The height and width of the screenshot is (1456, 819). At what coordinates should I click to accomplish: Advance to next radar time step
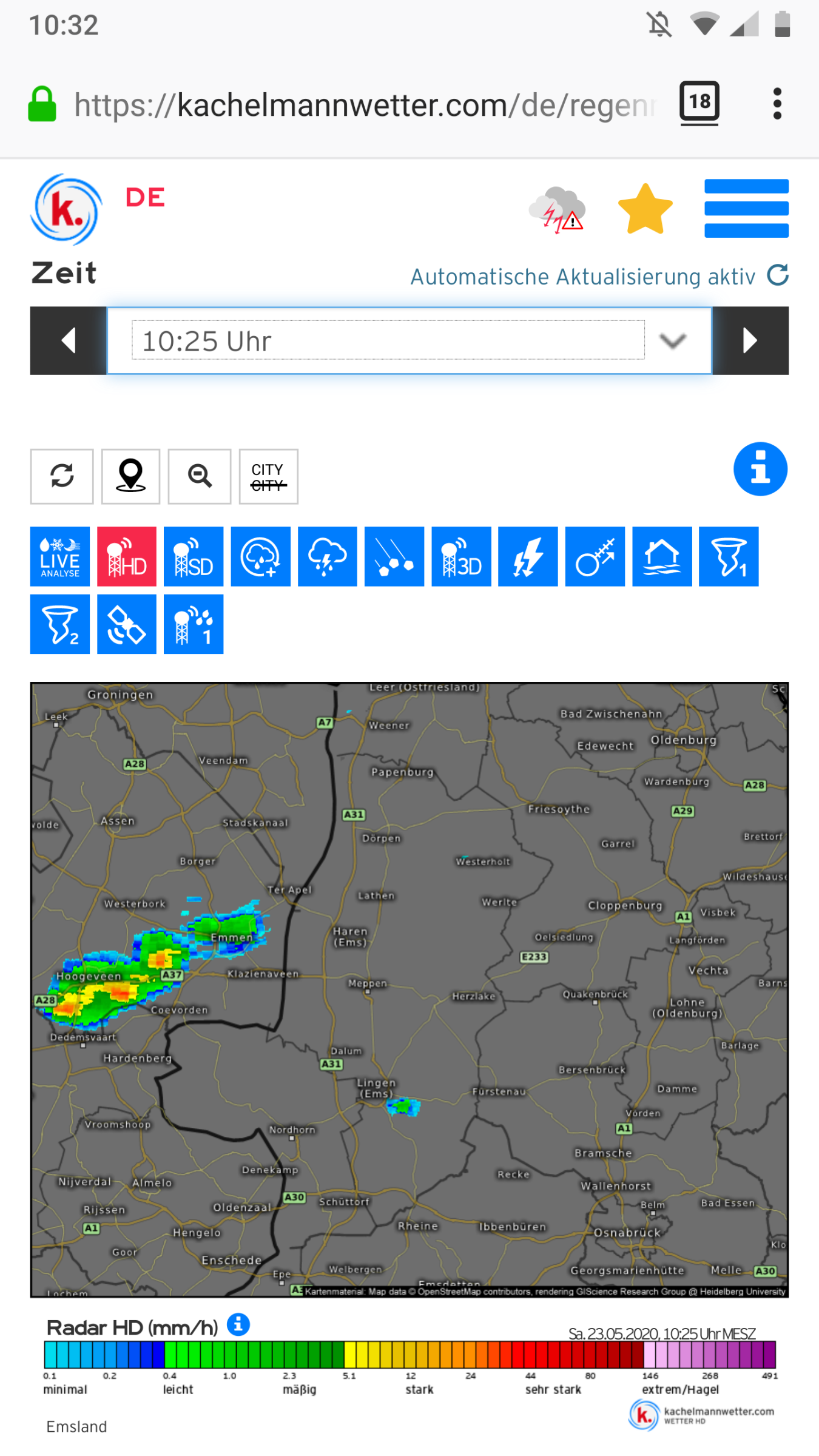[750, 340]
